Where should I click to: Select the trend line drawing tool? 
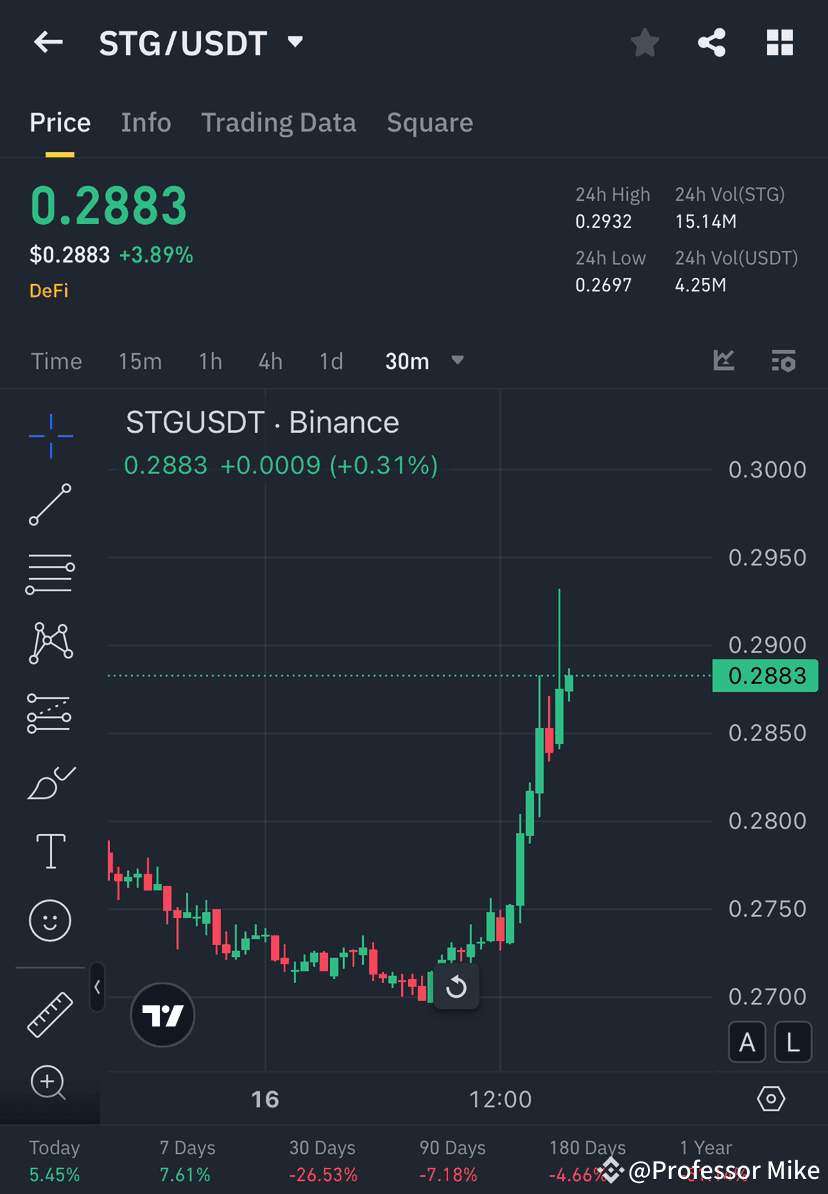[x=50, y=505]
